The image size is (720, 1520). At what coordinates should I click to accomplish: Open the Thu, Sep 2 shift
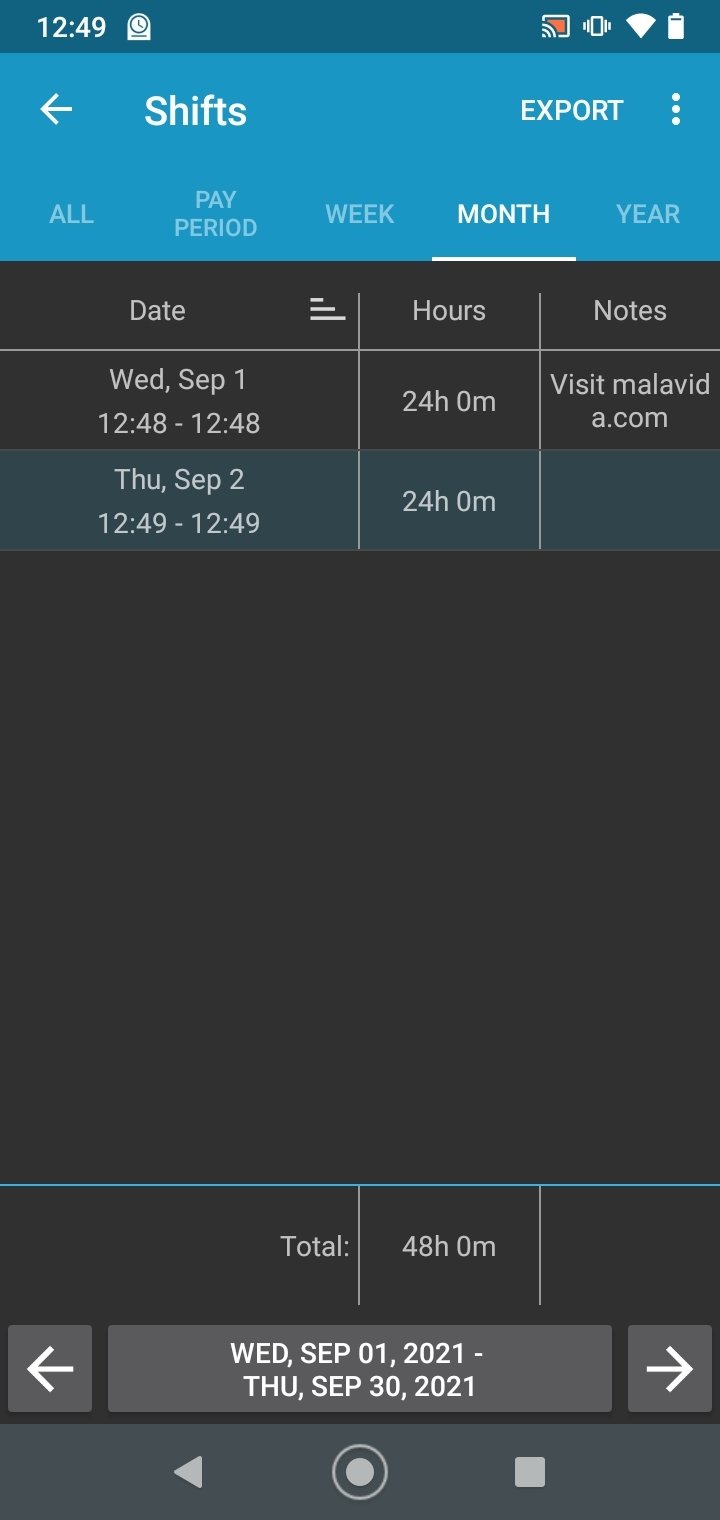click(360, 500)
